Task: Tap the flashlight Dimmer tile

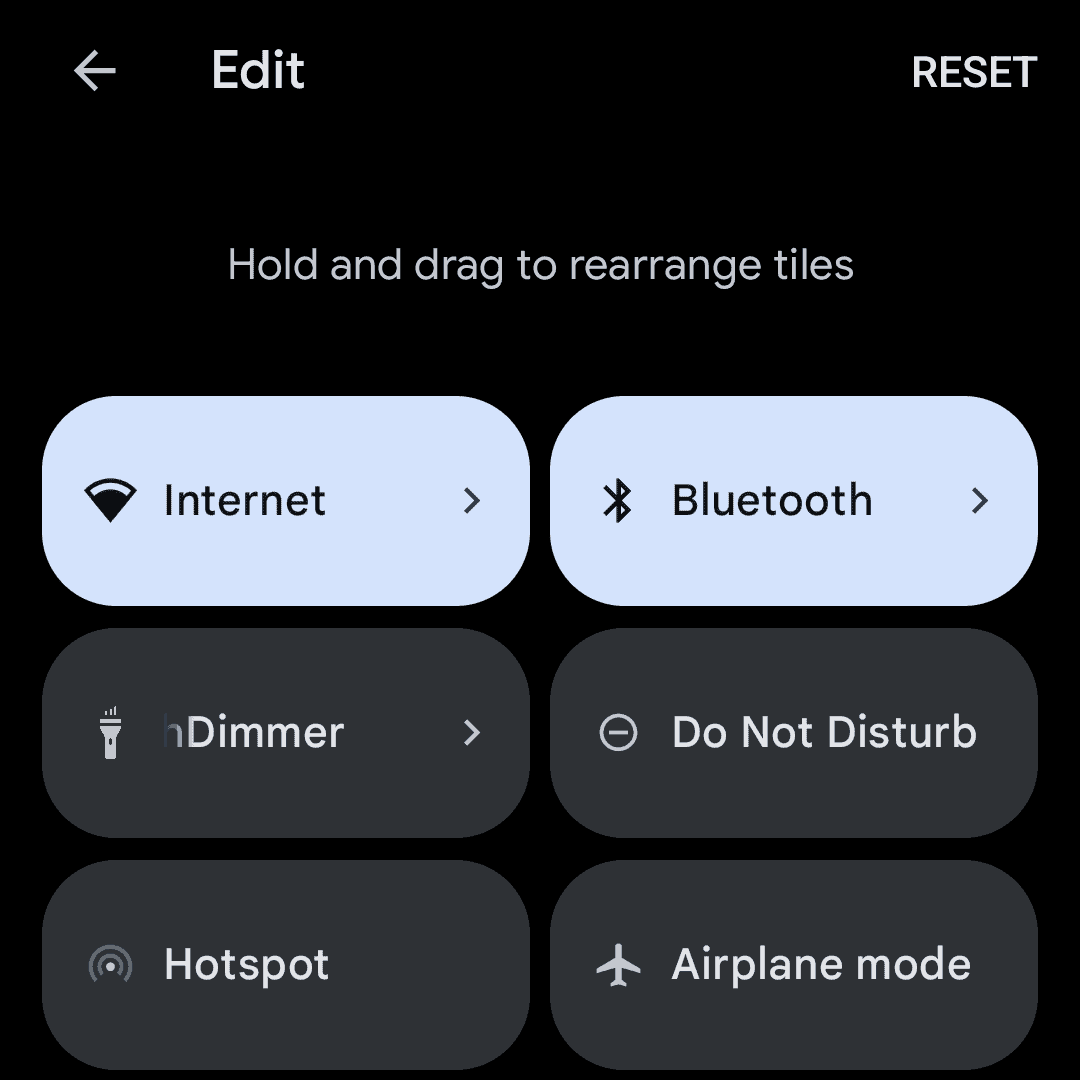Action: coord(285,733)
